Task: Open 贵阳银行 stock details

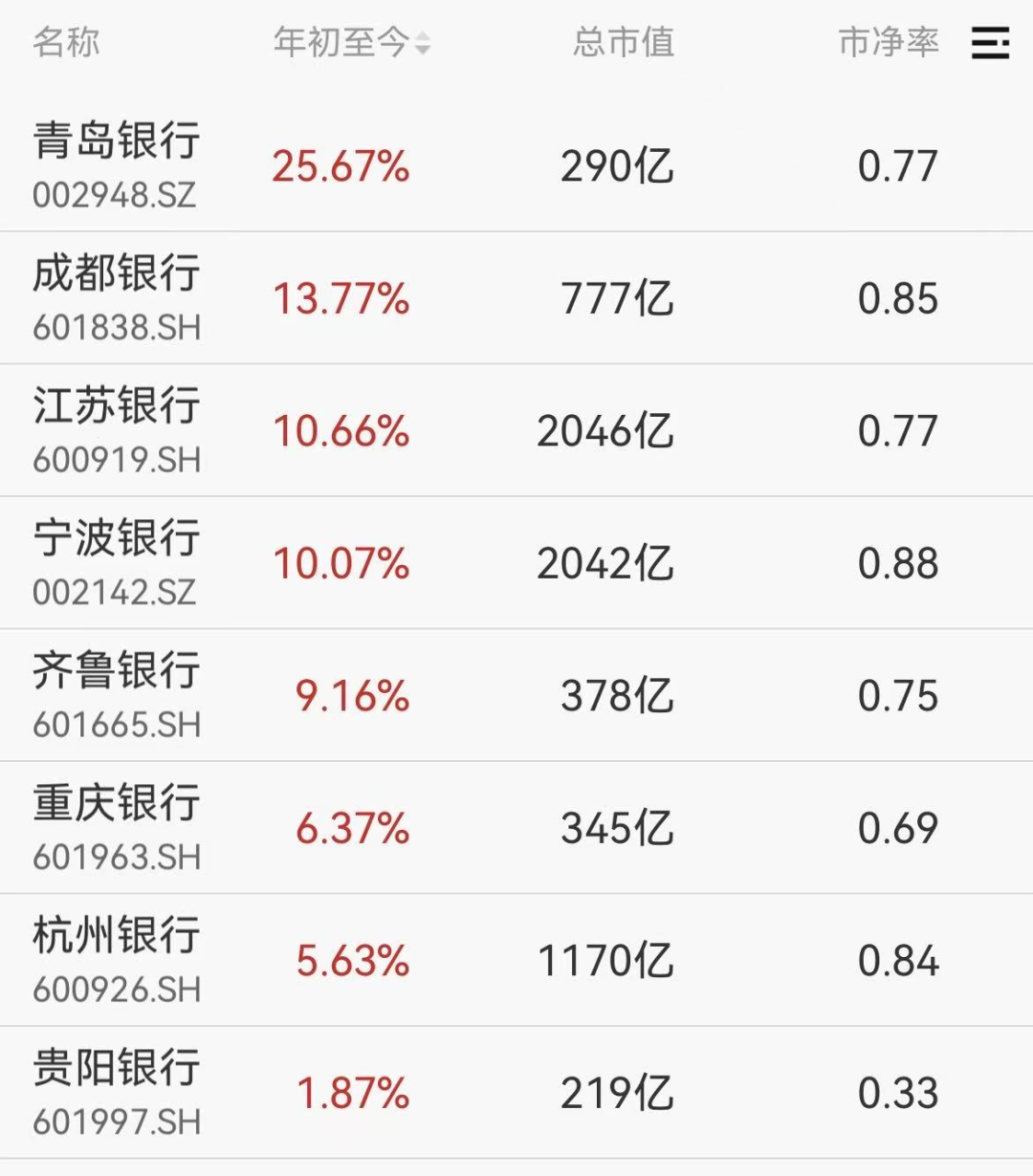Action: coord(516,1093)
